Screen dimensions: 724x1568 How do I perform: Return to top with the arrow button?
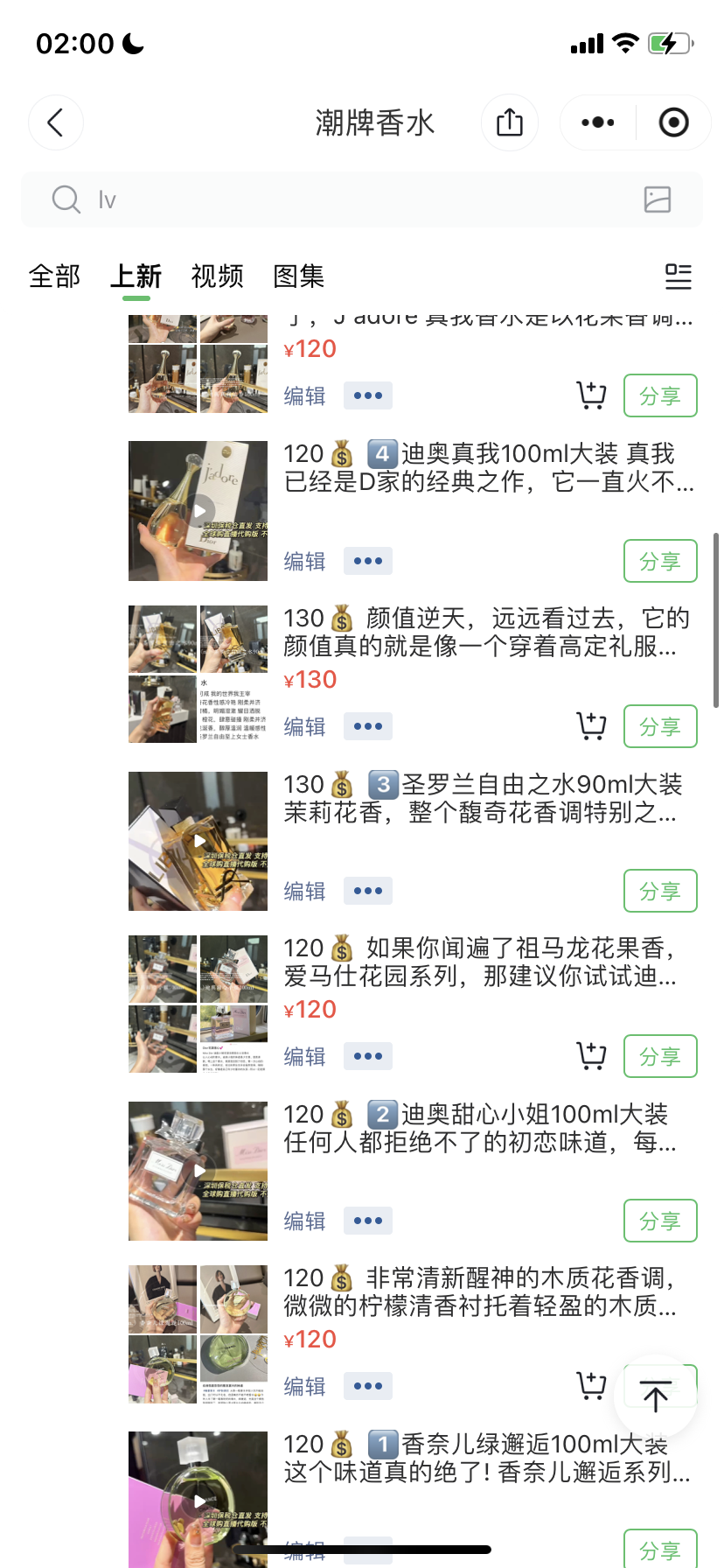tap(656, 1396)
